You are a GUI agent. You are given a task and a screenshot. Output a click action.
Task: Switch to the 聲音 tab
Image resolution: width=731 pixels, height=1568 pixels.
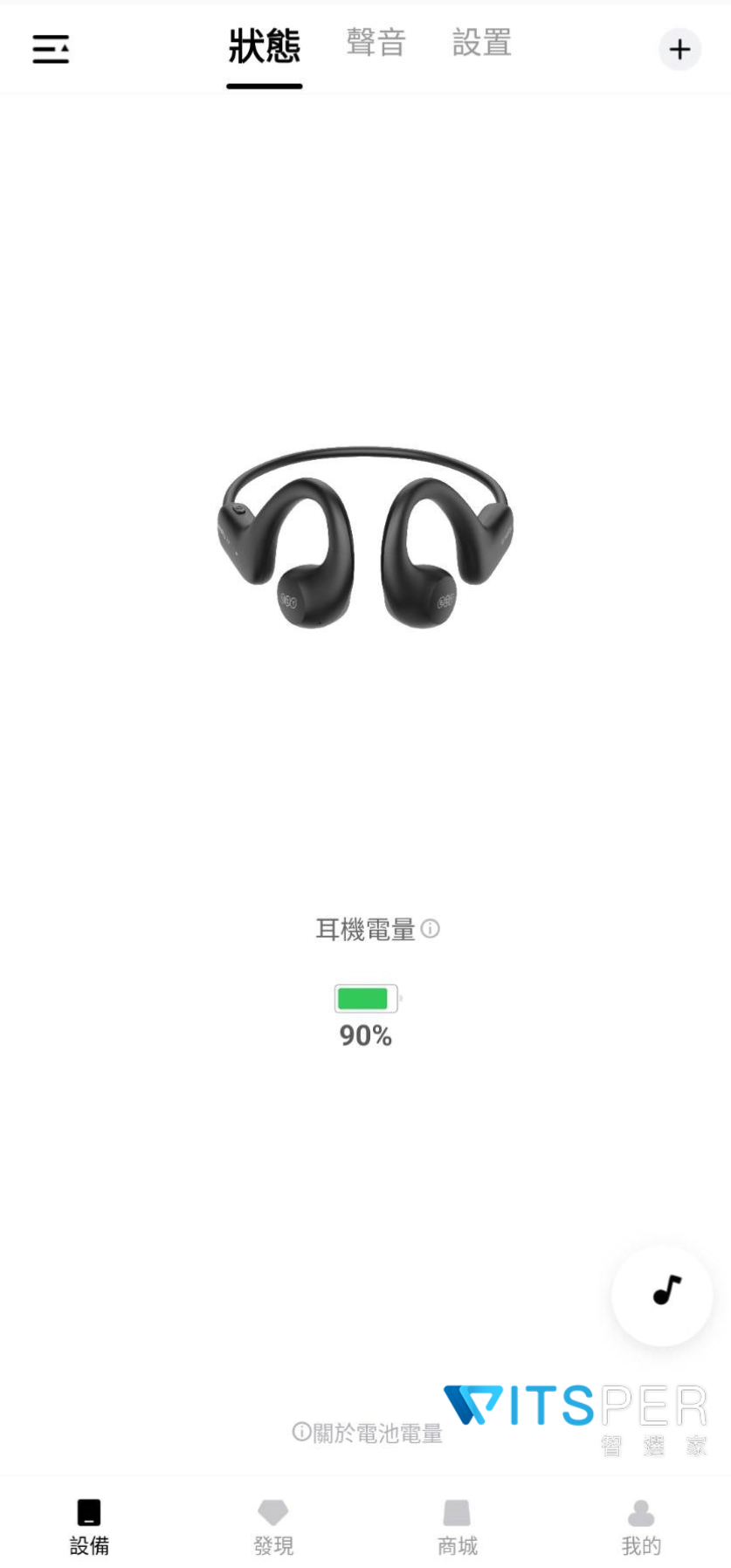[376, 43]
